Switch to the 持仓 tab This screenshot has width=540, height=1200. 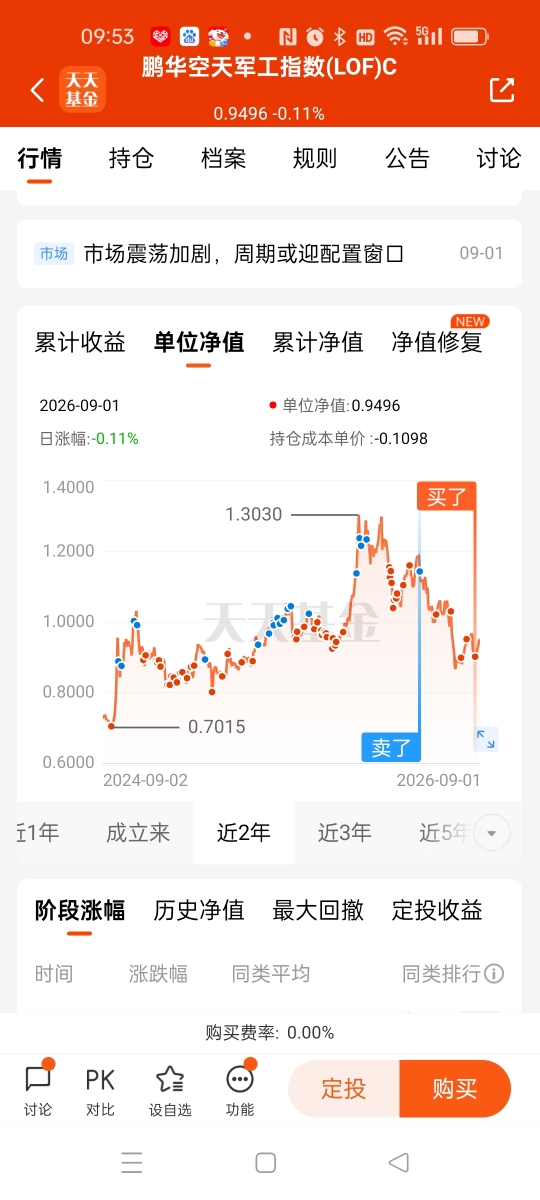[131, 158]
